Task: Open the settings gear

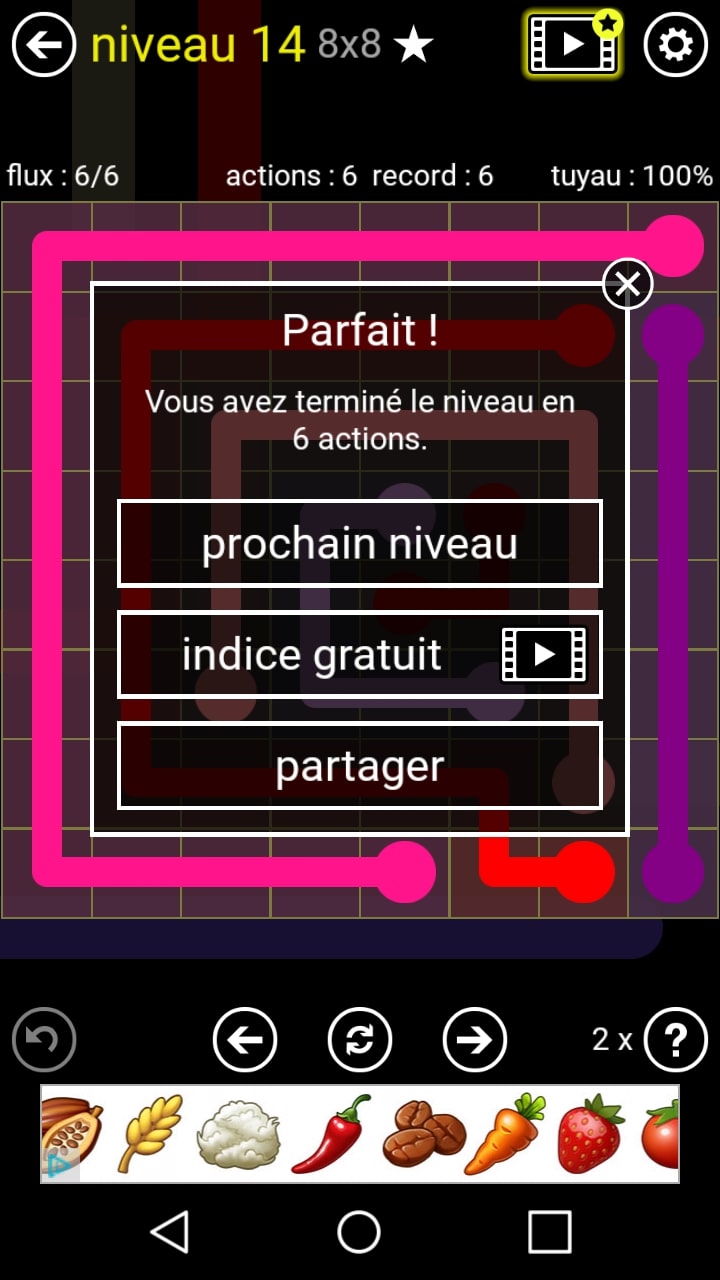Action: tap(675, 45)
